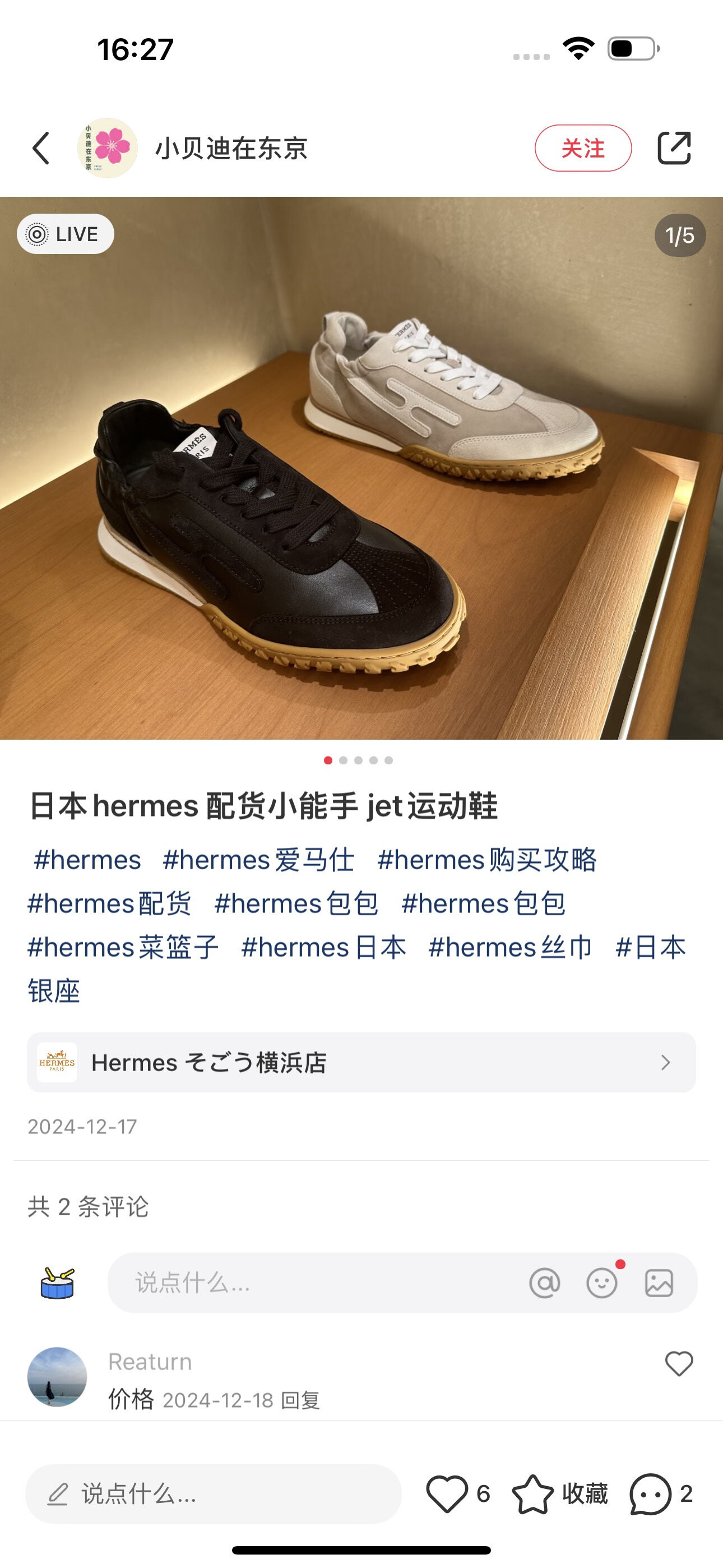
Task: Open the #hermes购买攻略 hashtag
Action: (487, 860)
